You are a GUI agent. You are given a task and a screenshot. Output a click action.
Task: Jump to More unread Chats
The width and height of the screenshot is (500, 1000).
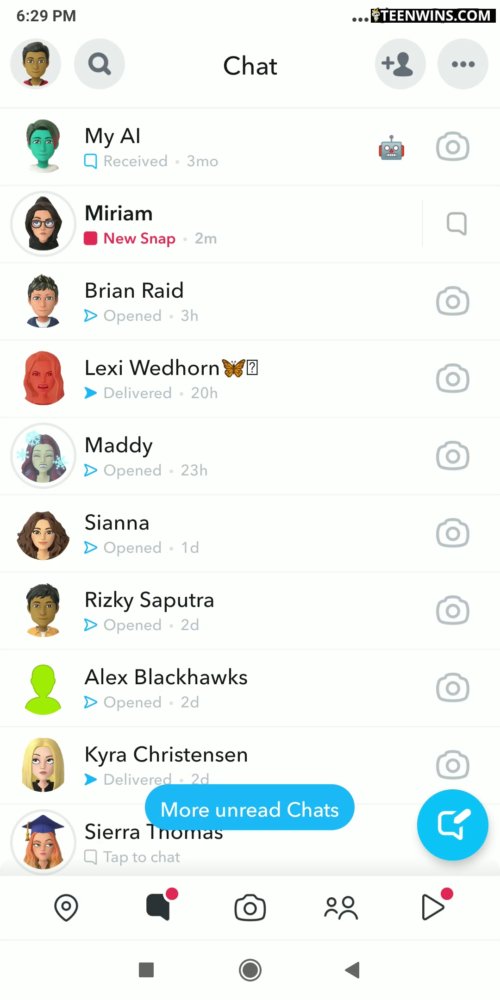tap(249, 808)
